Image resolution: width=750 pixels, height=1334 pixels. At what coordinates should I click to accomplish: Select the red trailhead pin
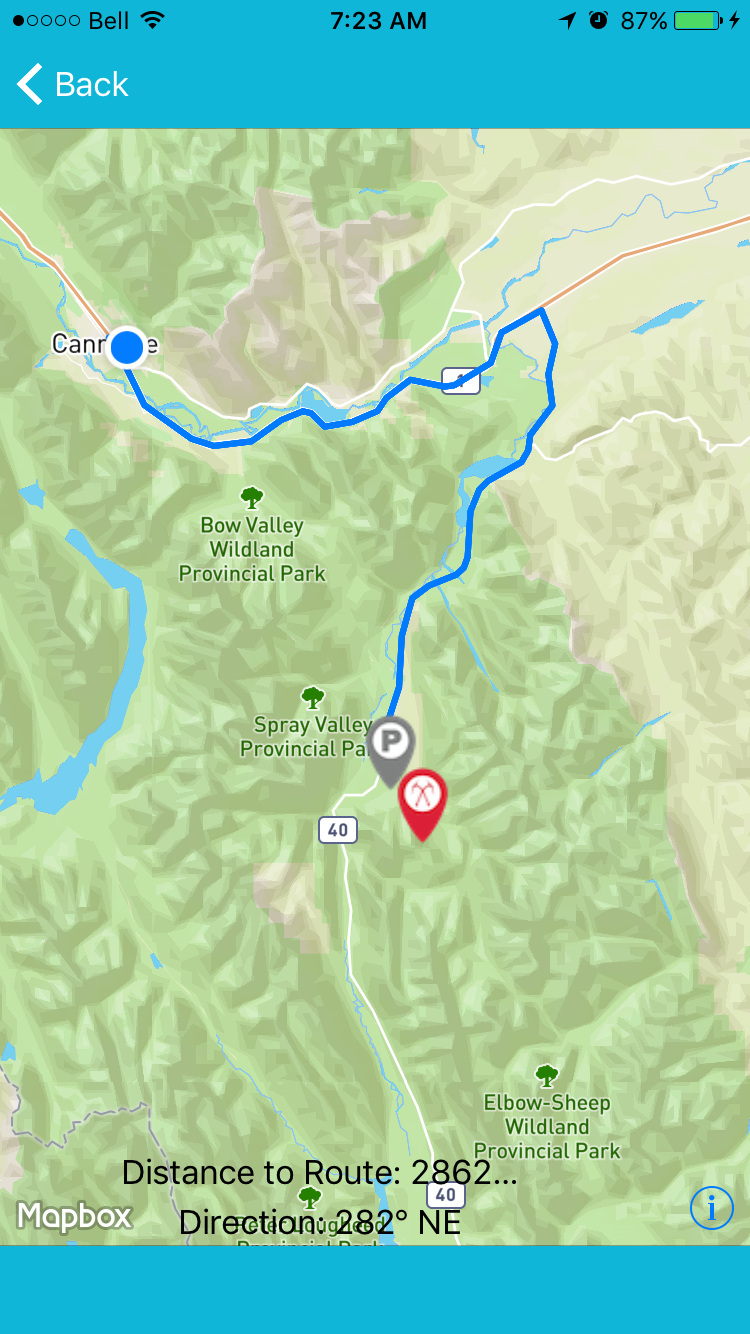click(x=423, y=804)
